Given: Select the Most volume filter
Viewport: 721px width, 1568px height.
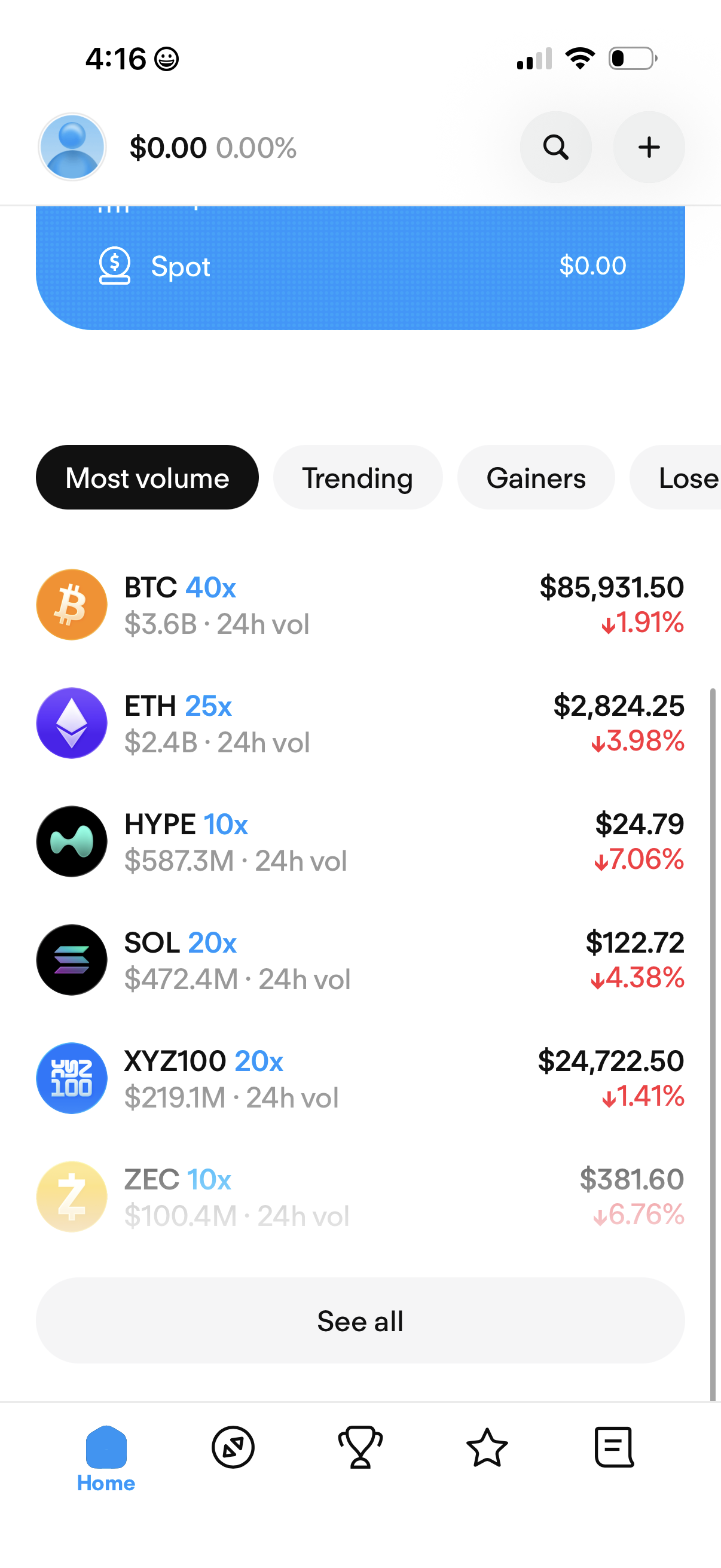Looking at the screenshot, I should click(146, 477).
